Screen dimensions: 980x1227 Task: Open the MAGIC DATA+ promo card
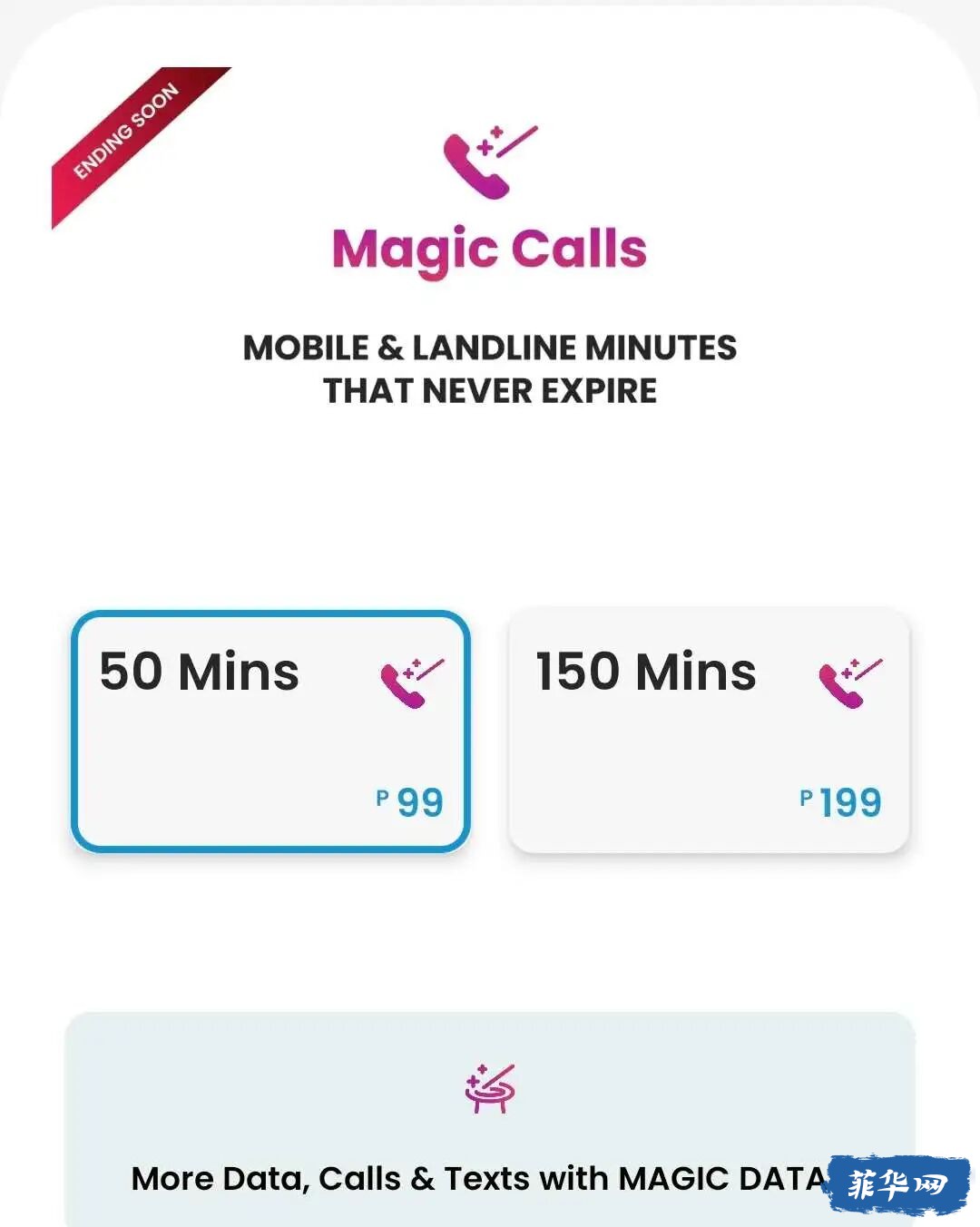[x=490, y=1125]
